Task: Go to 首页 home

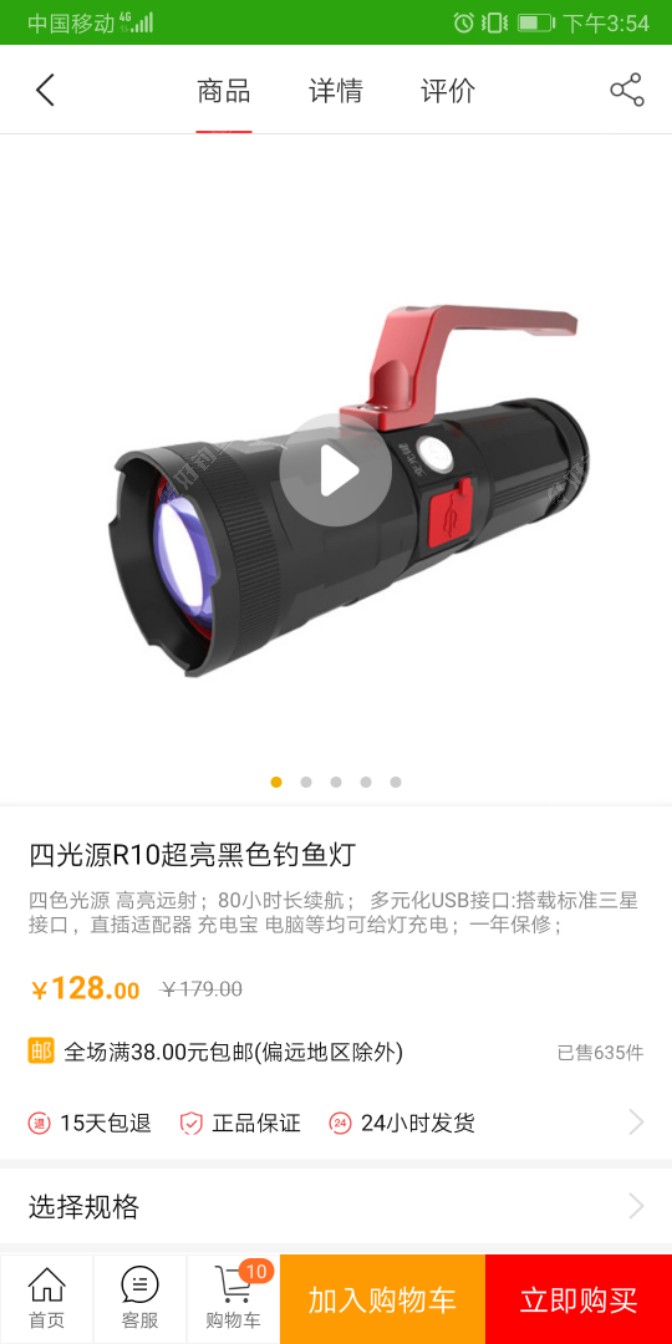Action: click(x=46, y=1298)
